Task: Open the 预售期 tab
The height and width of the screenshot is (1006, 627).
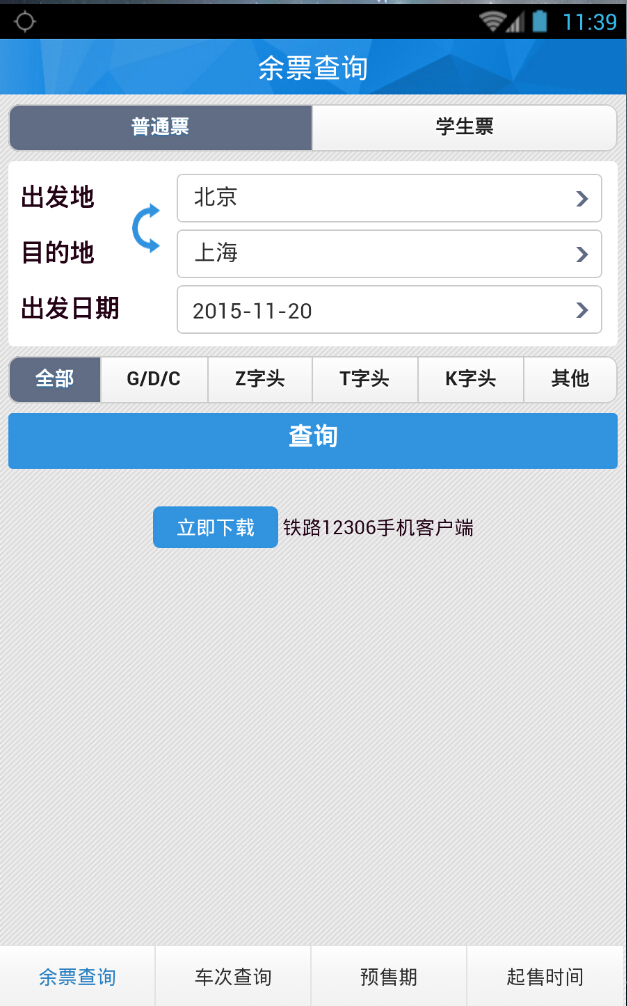Action: click(x=389, y=976)
